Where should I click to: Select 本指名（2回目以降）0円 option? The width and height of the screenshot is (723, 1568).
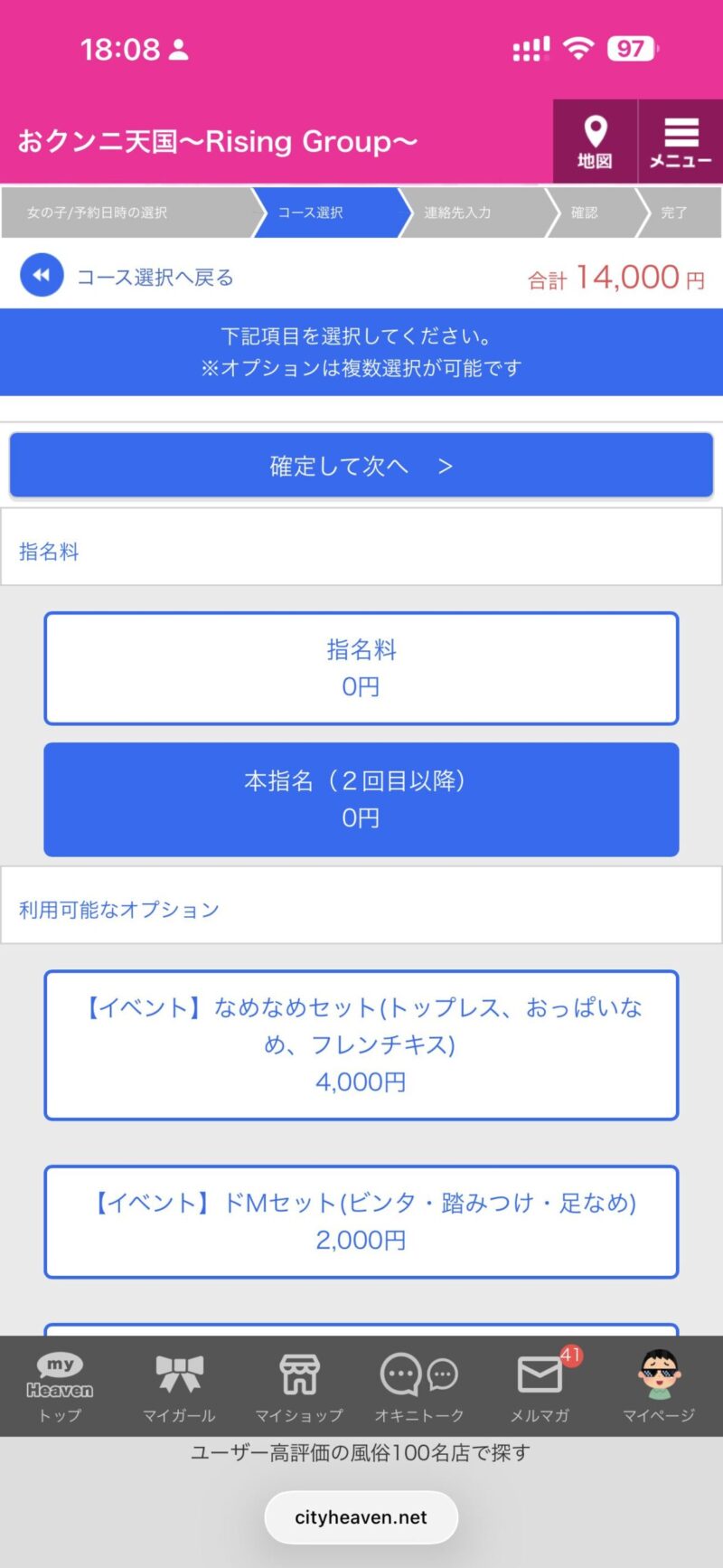(361, 799)
